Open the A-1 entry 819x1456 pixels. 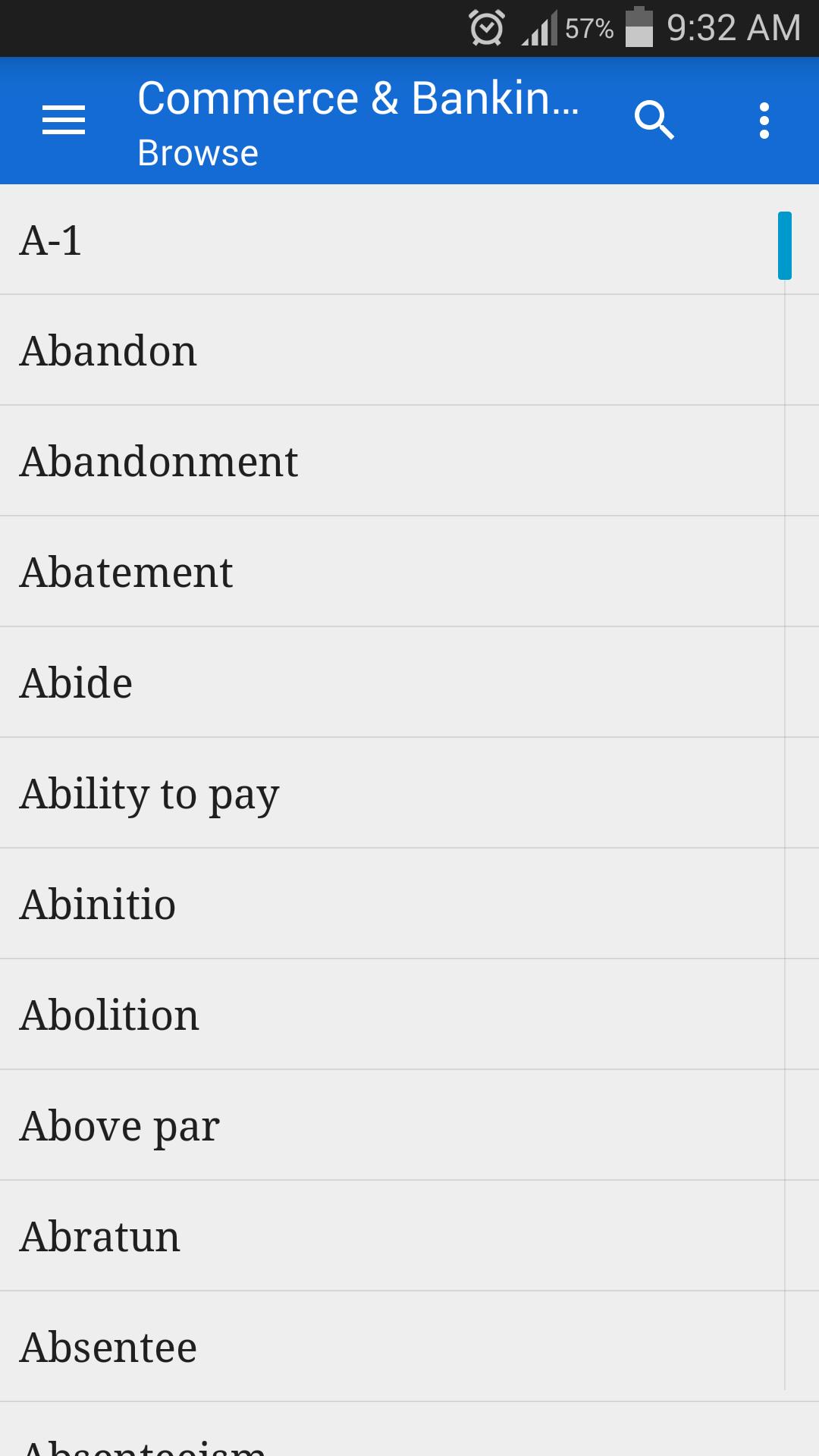(379, 240)
